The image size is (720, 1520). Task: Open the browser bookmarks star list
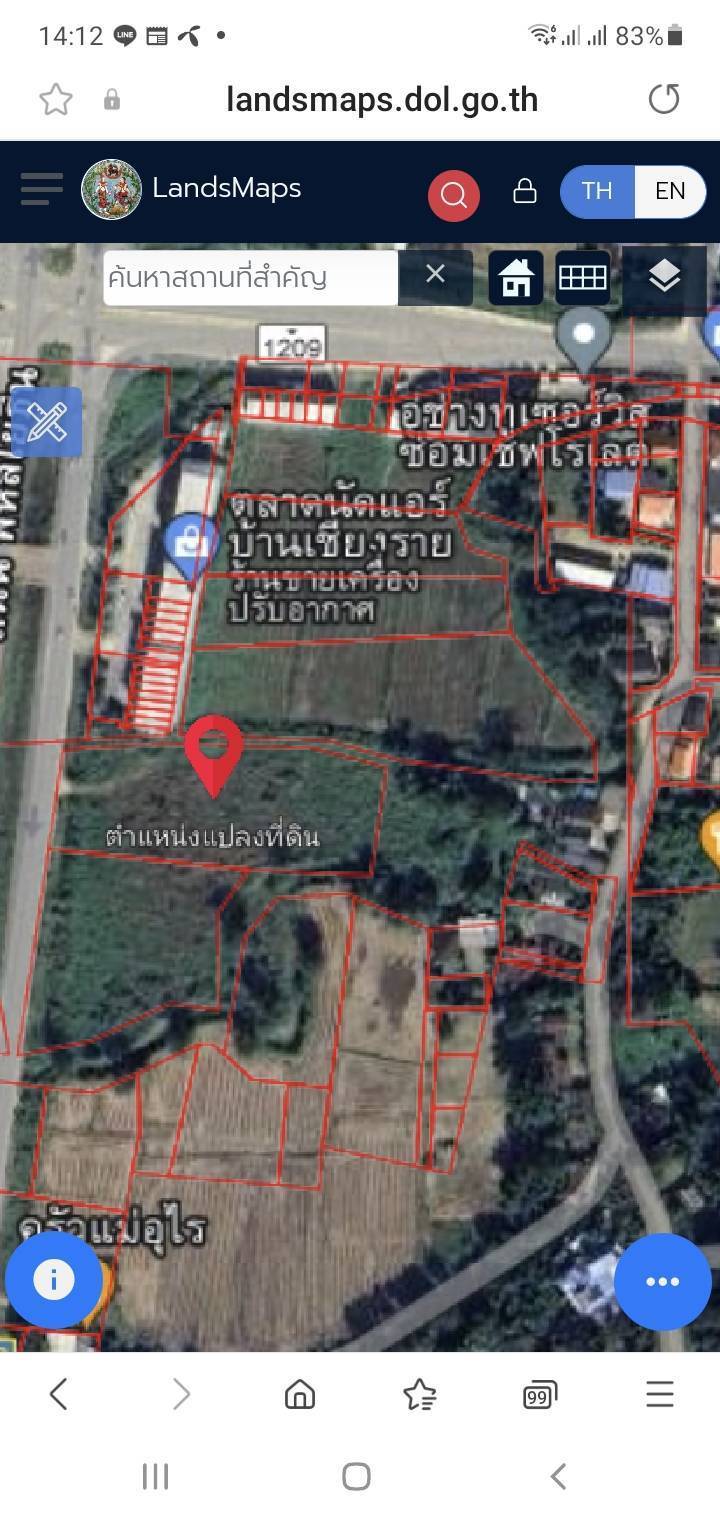[x=420, y=1394]
